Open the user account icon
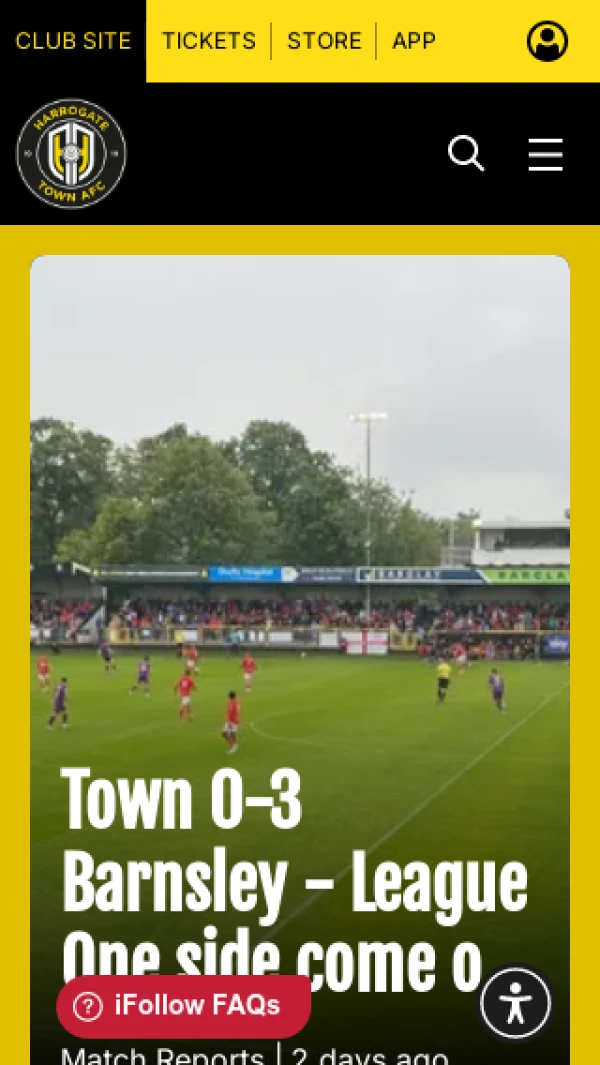Image resolution: width=600 pixels, height=1065 pixels. (547, 41)
